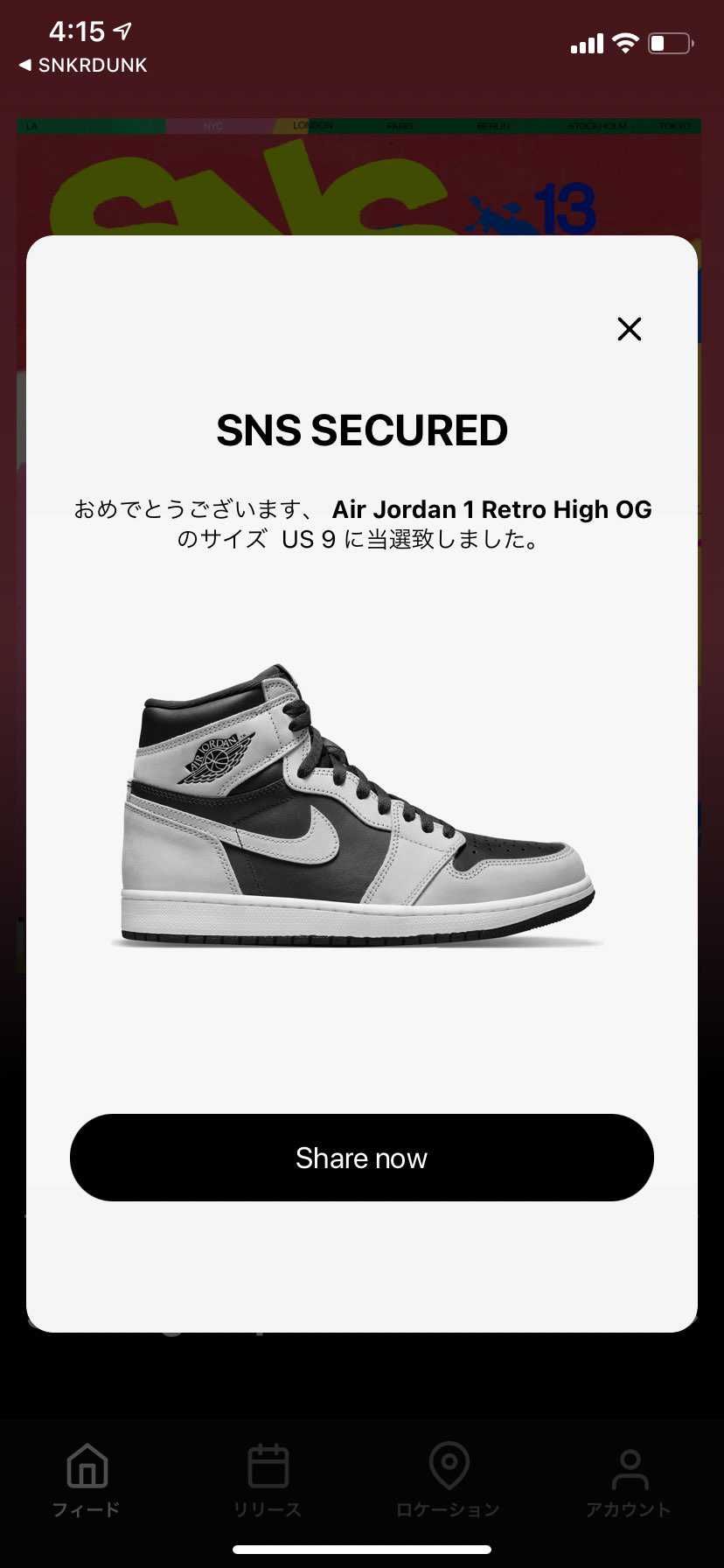Open the アカウント tab
The image size is (724, 1568).
pyautogui.click(x=629, y=1479)
